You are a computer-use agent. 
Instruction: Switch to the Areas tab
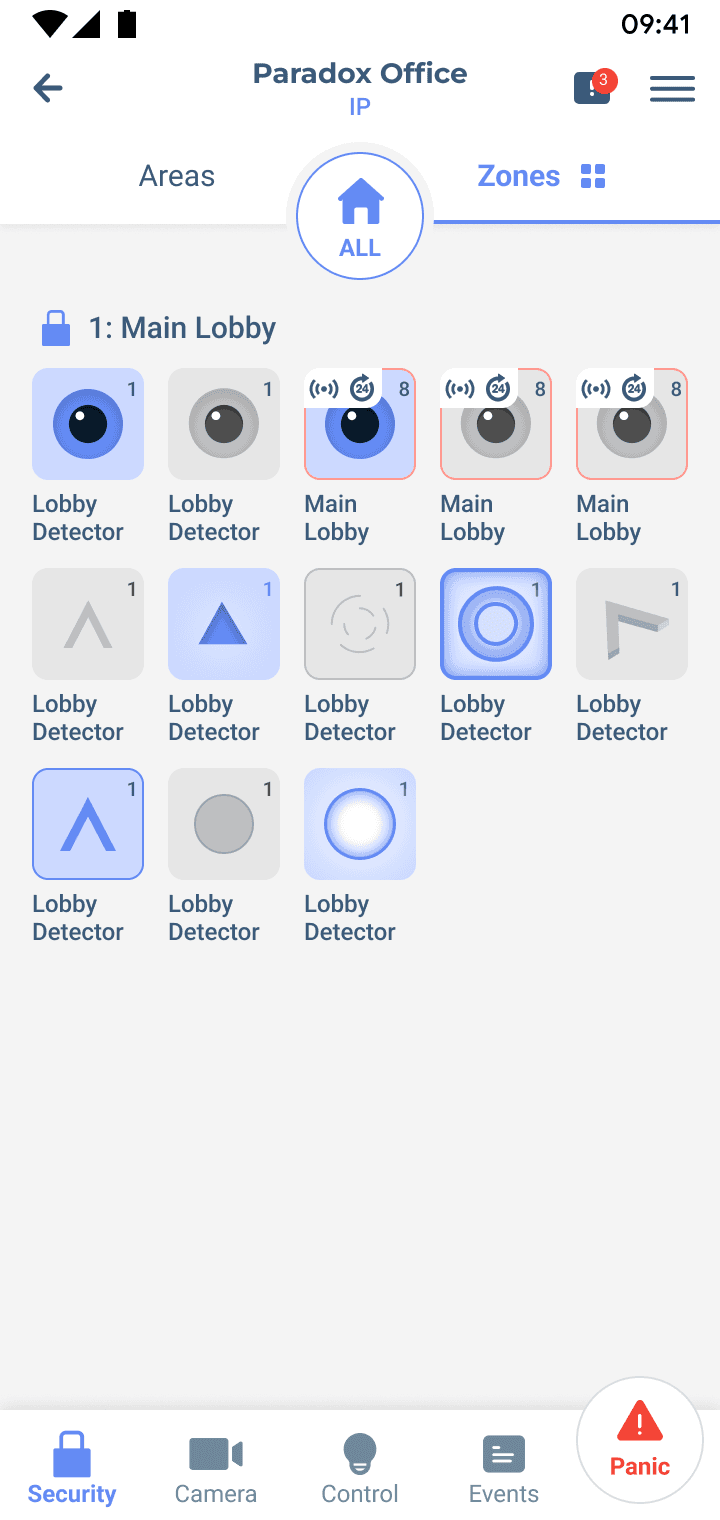tap(177, 176)
